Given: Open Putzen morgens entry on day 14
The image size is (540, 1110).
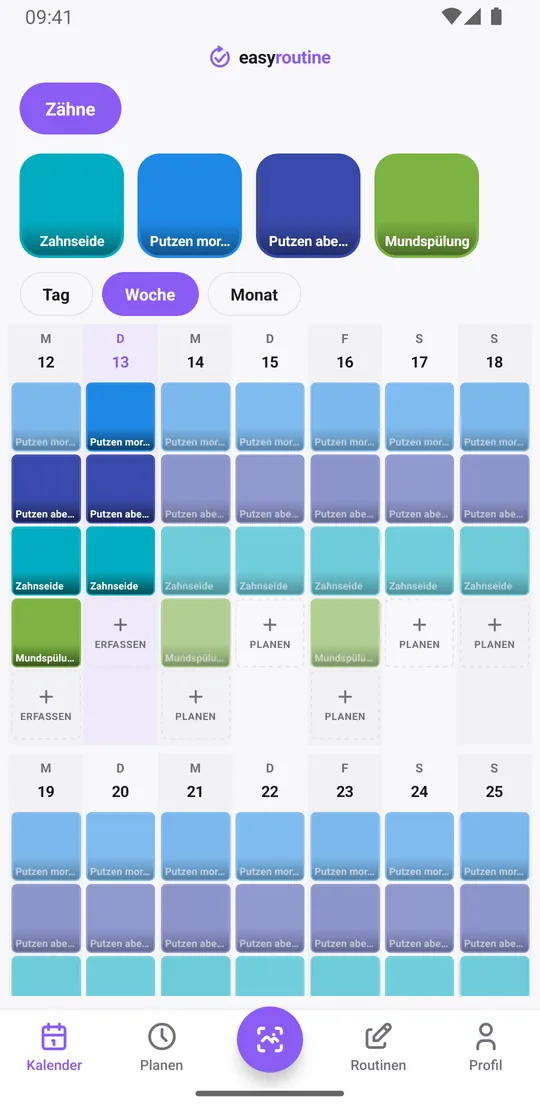Looking at the screenshot, I should 195,417.
